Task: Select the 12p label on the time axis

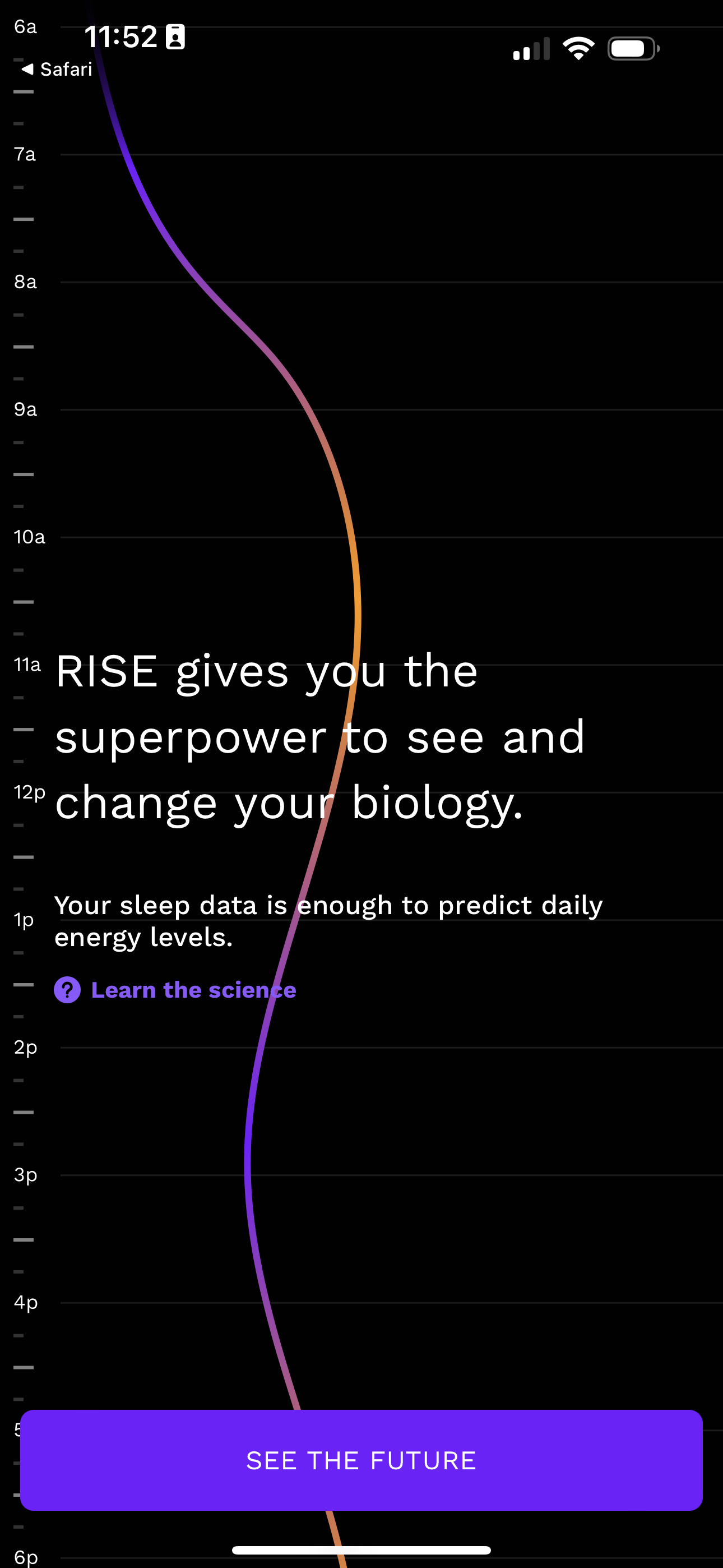Action: click(28, 793)
